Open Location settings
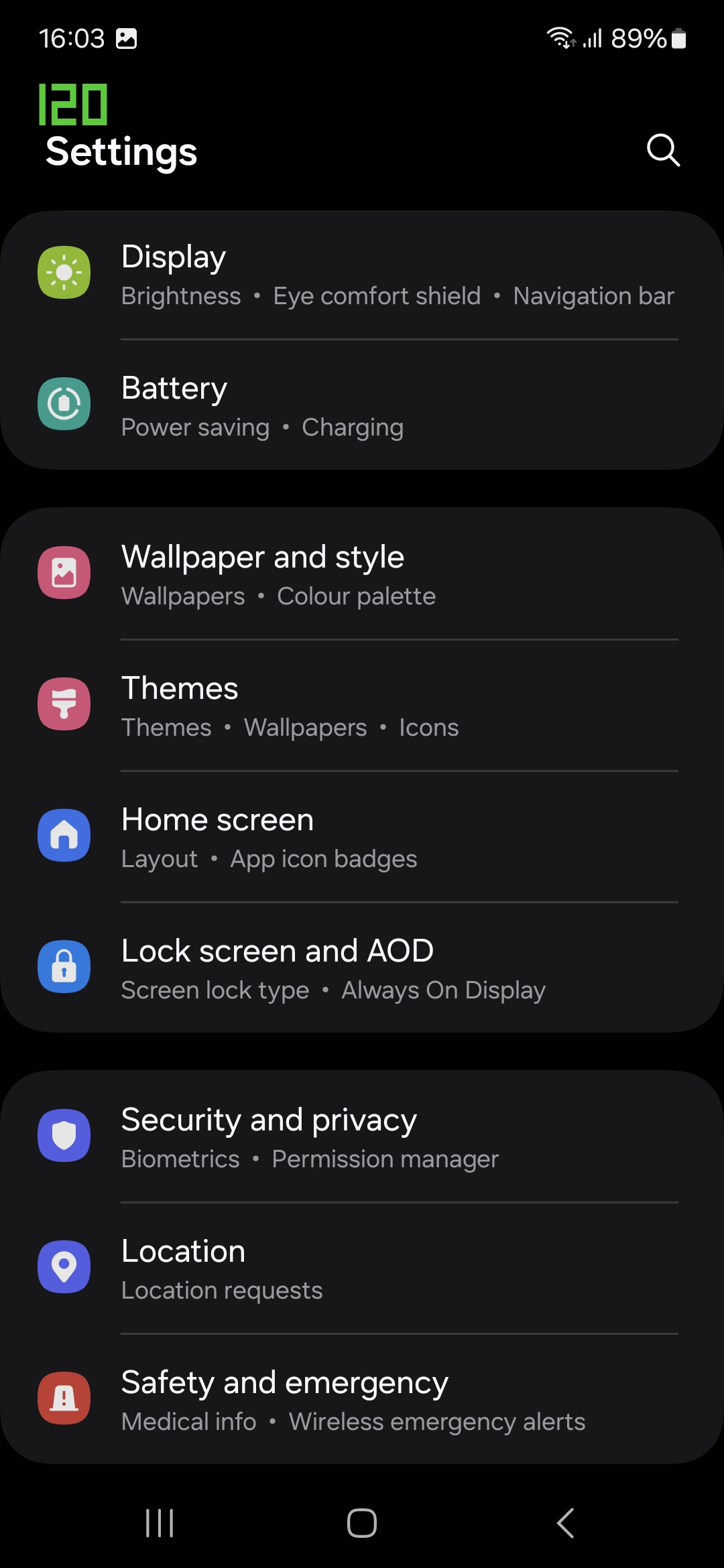This screenshot has width=724, height=1568. tap(362, 1268)
